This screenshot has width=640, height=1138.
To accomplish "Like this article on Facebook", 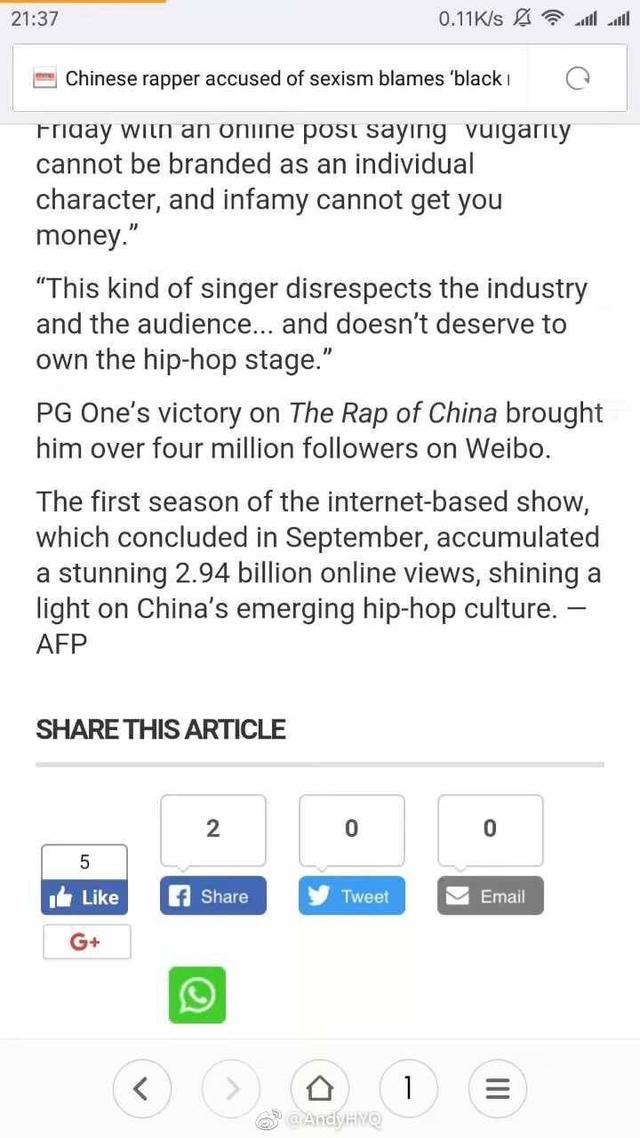I will point(85,897).
